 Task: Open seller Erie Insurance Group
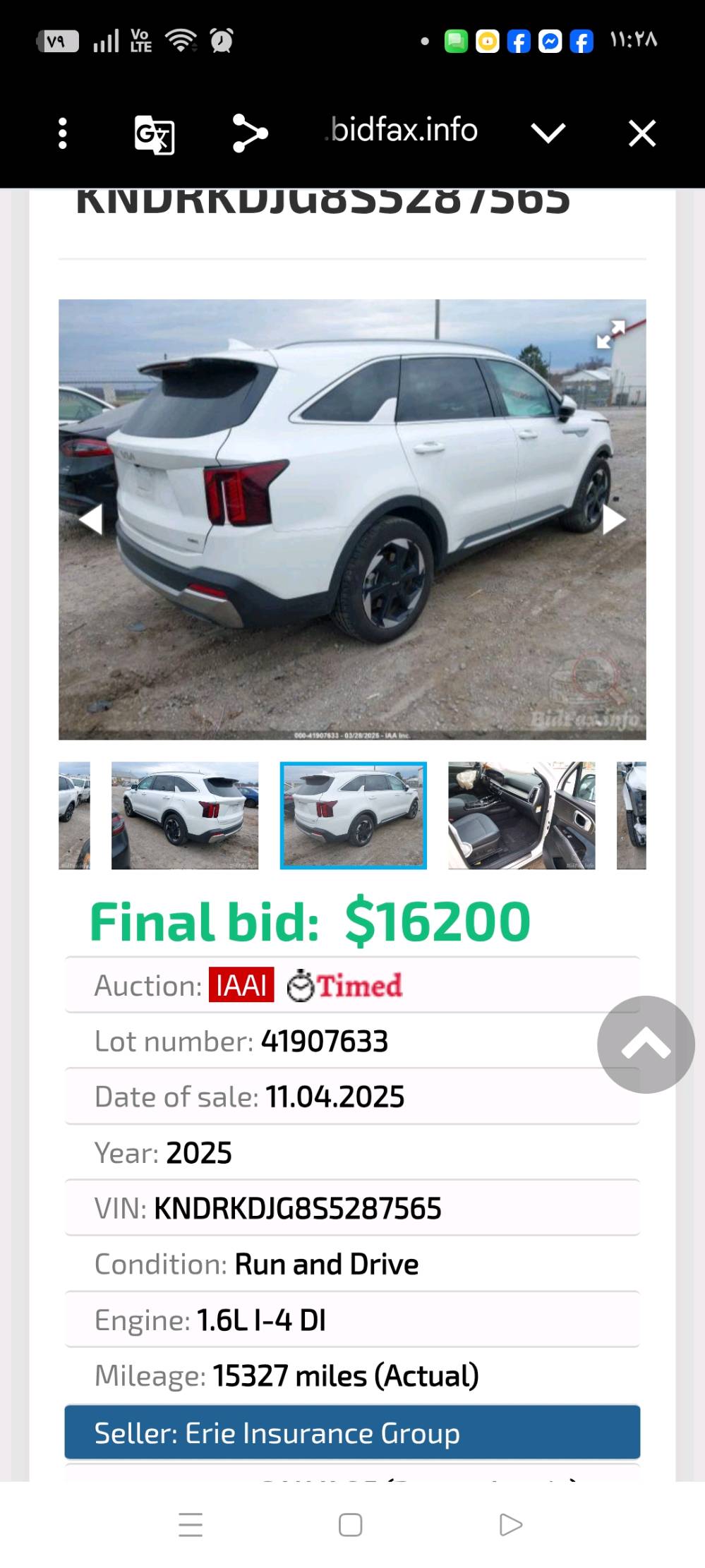(x=352, y=1432)
